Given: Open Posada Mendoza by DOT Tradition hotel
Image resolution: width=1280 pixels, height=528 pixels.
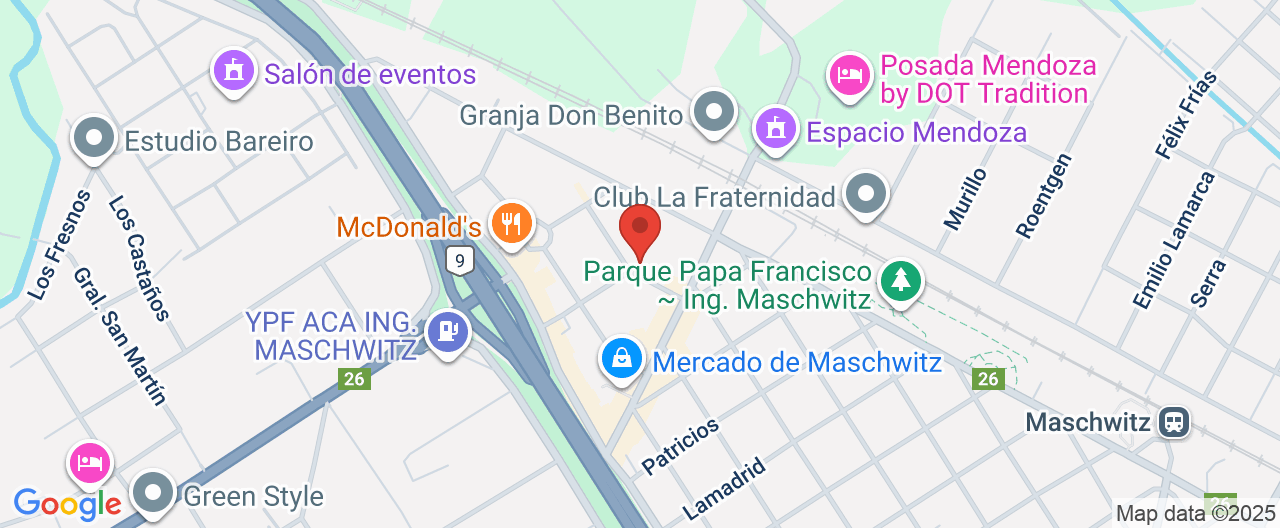Looking at the screenshot, I should [x=849, y=74].
